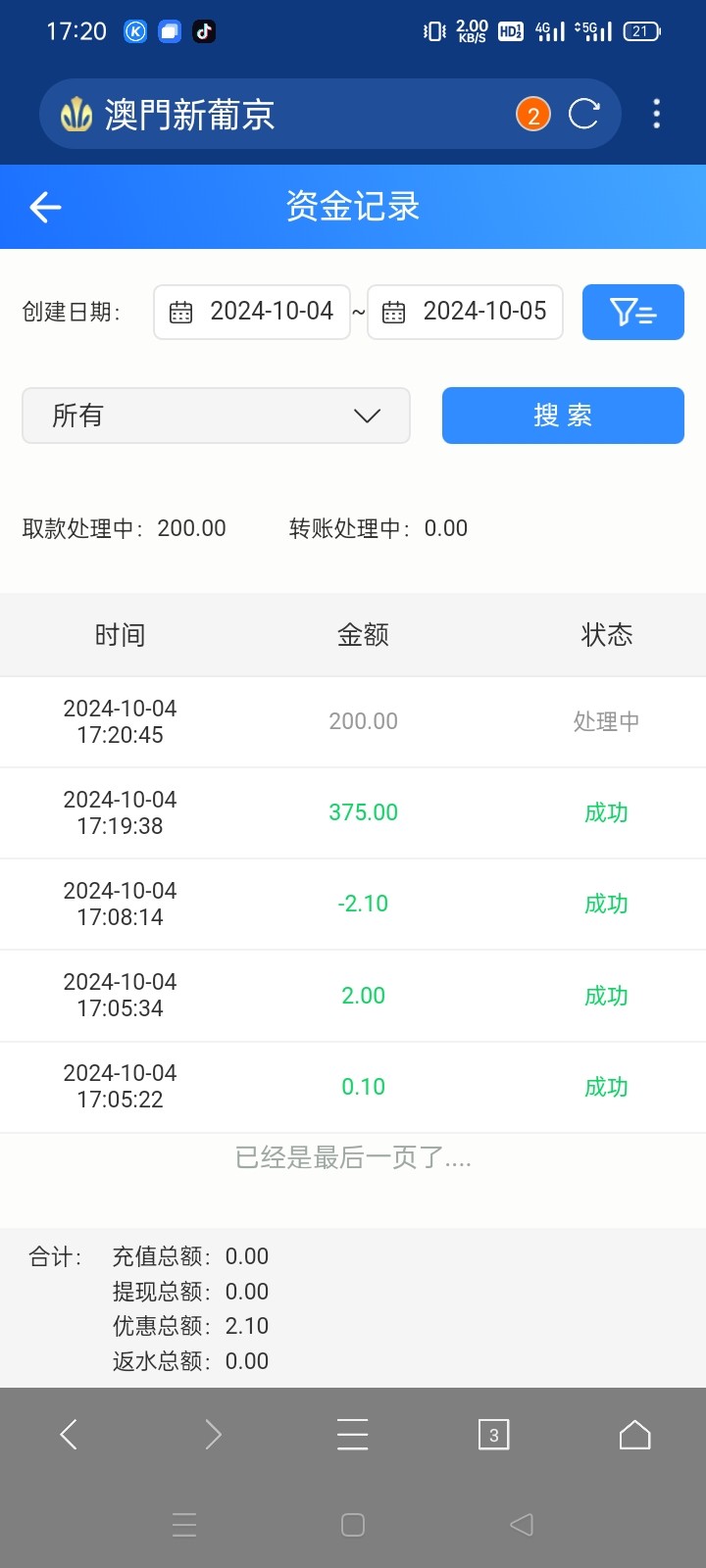
Task: Reload the page with the refresh icon
Action: (x=583, y=114)
